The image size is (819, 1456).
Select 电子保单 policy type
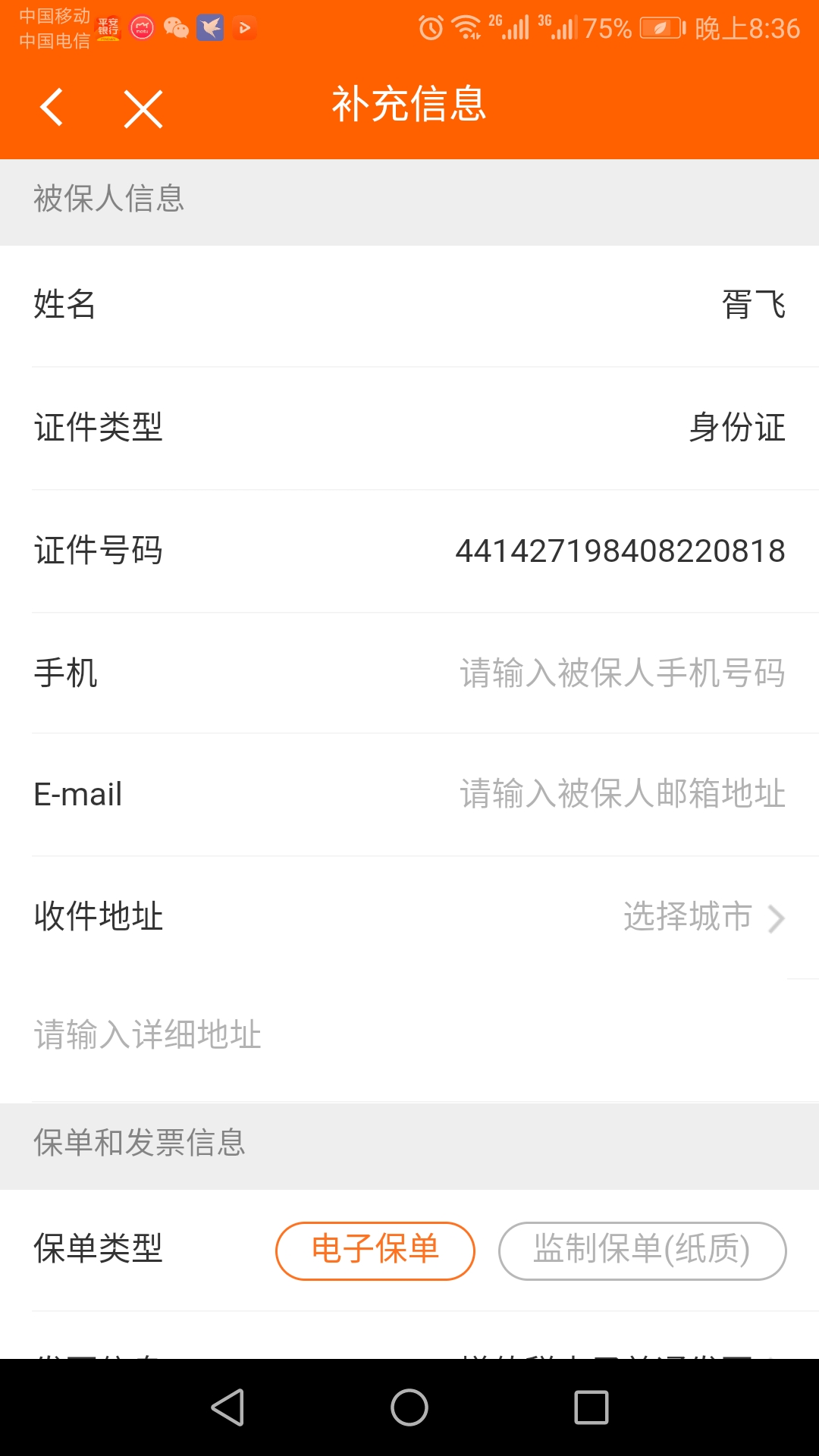(375, 1250)
